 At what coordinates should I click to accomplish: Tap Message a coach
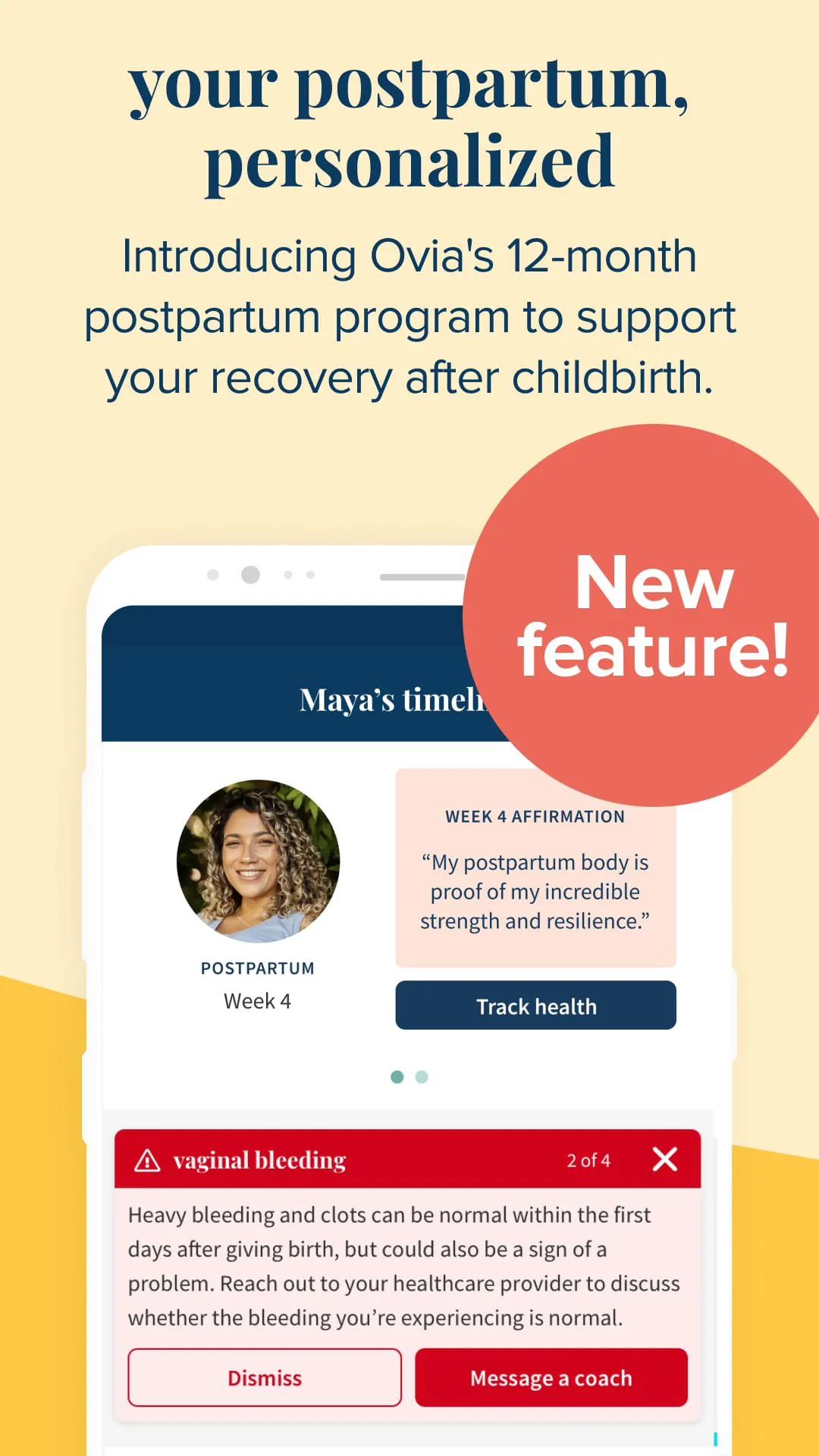[x=551, y=1378]
